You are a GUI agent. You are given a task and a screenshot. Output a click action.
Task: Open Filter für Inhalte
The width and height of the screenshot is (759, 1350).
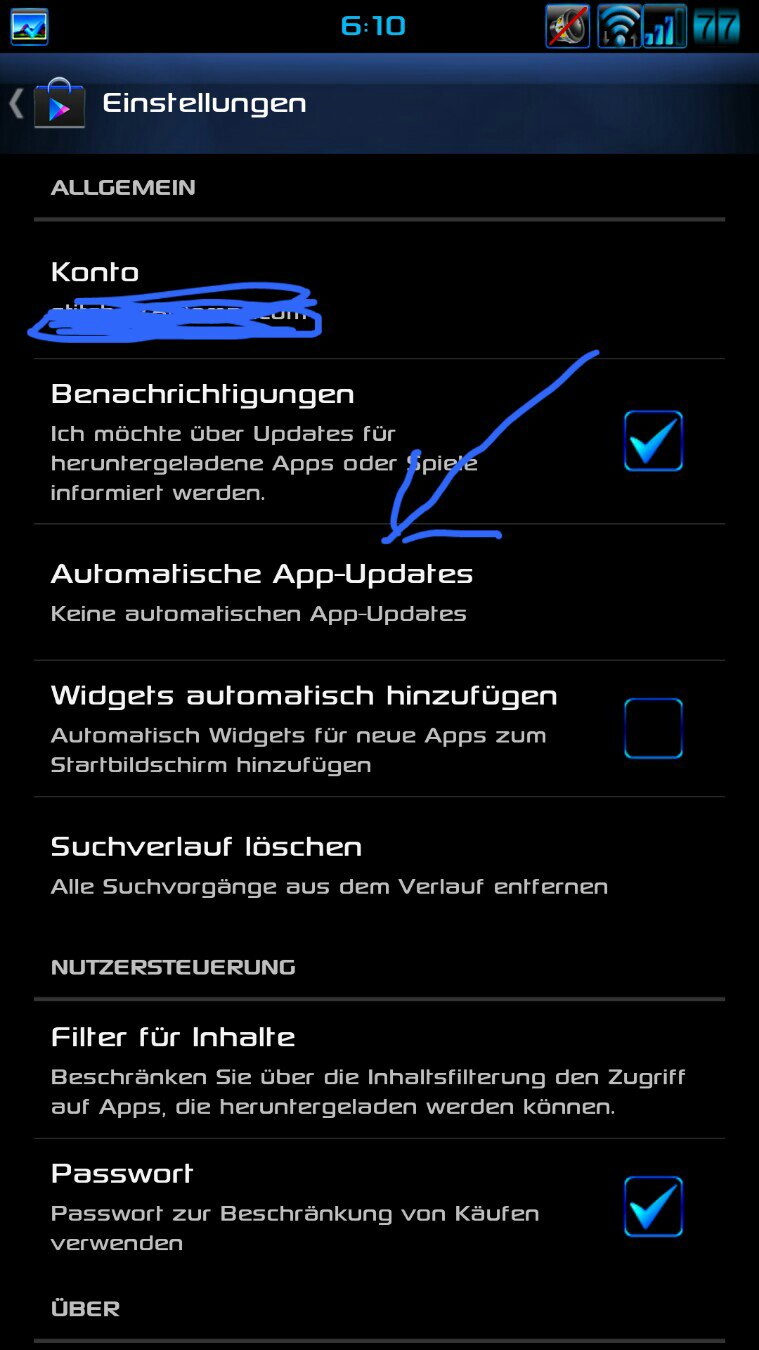coord(379,1070)
